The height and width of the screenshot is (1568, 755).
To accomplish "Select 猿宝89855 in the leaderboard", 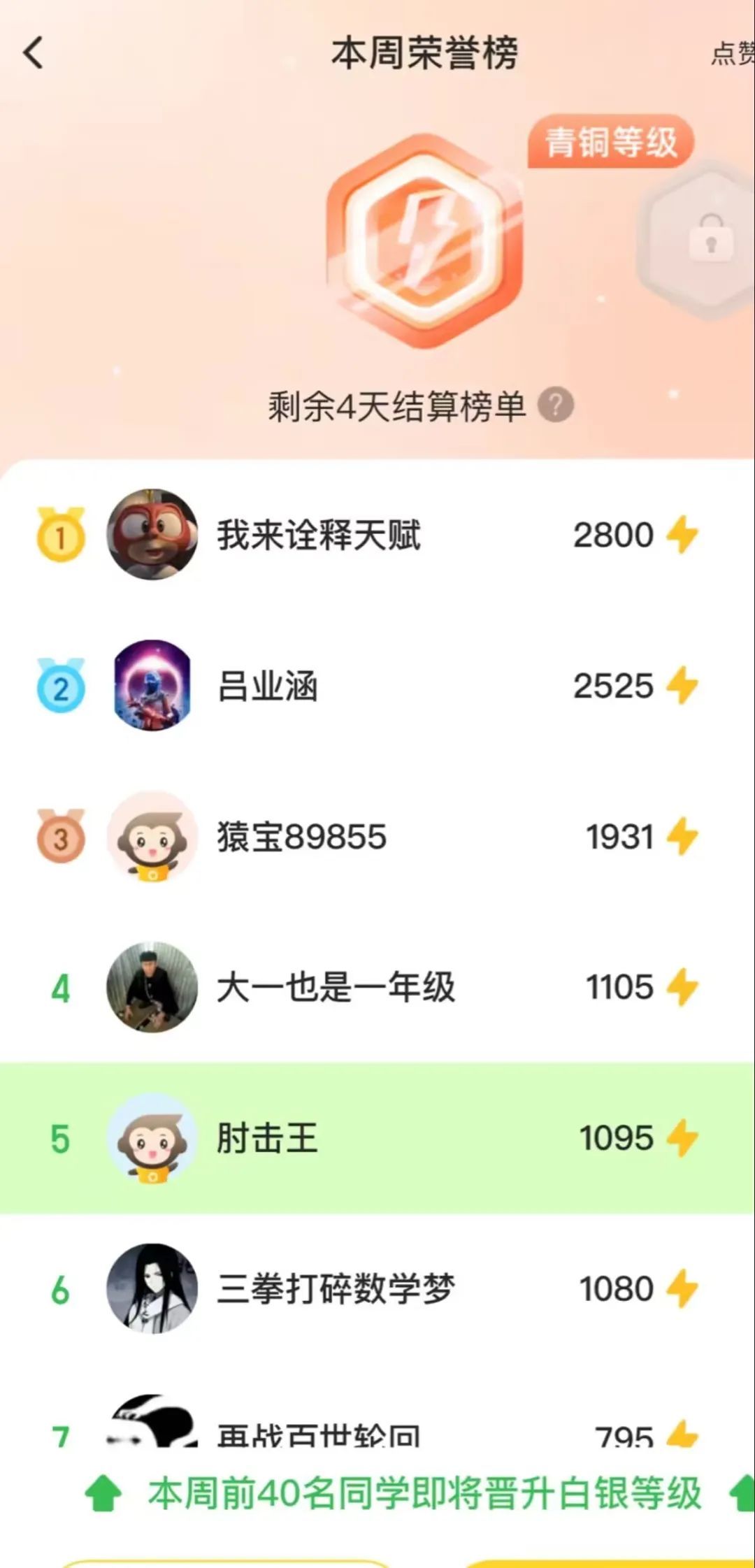I will [377, 837].
